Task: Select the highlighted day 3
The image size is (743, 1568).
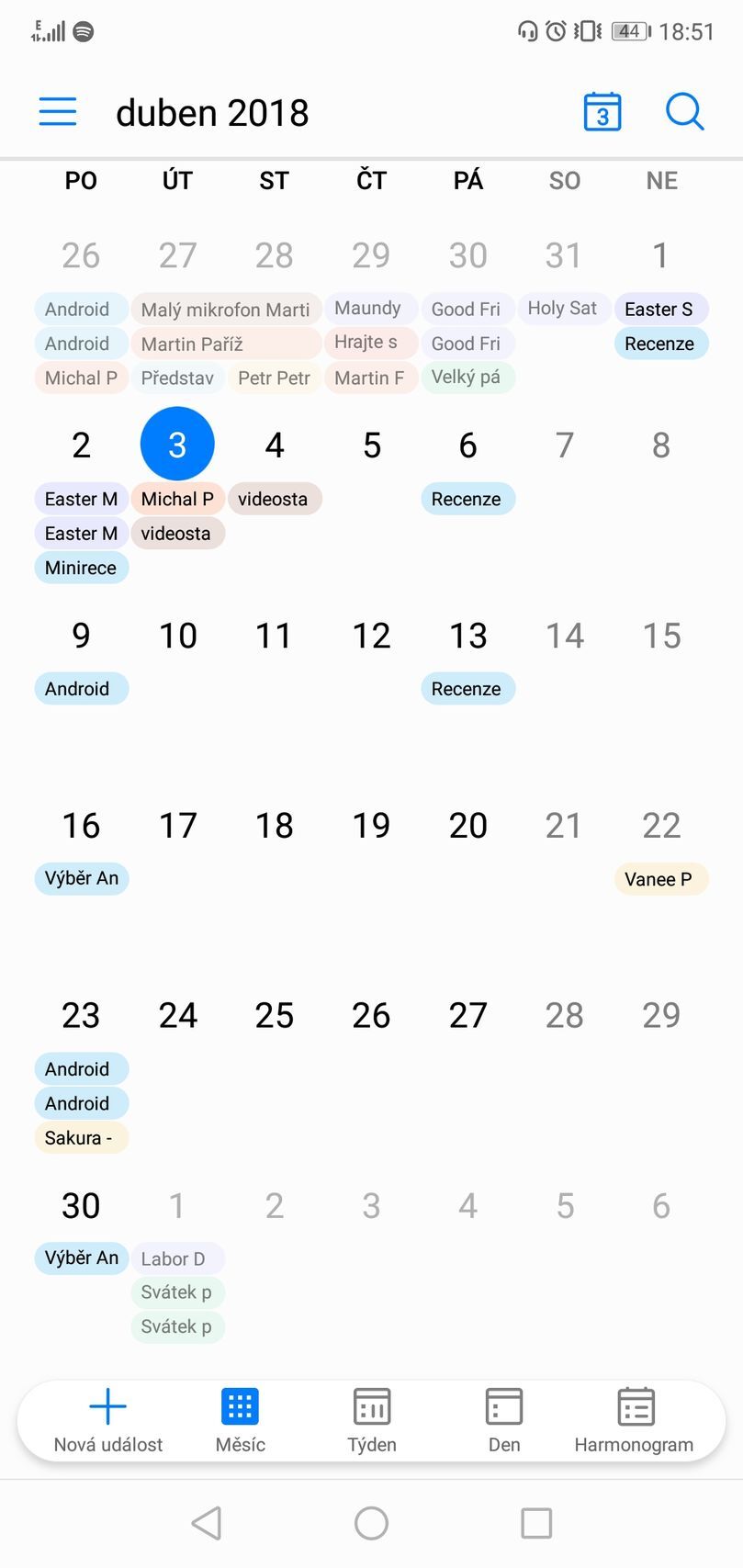Action: click(x=177, y=445)
